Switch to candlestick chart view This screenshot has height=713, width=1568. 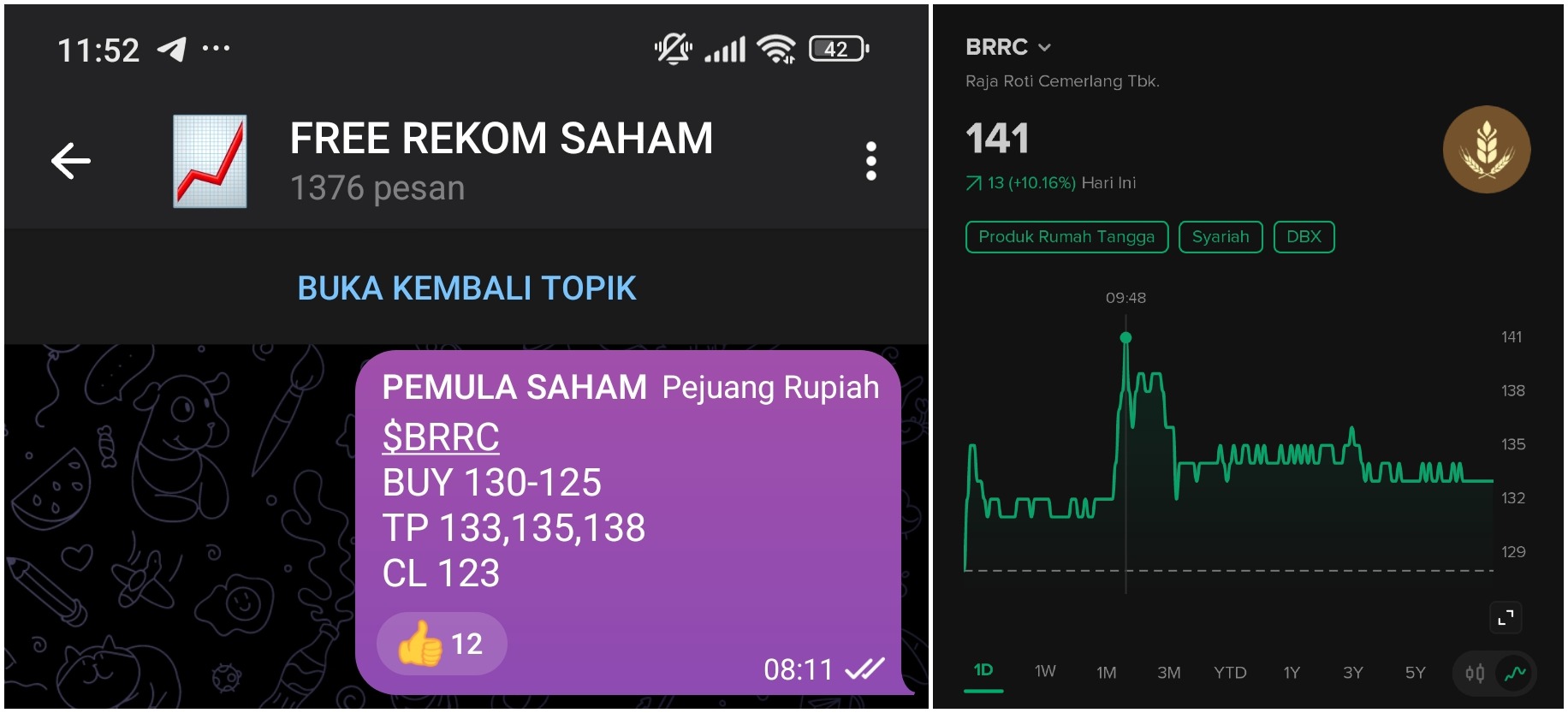1475,674
